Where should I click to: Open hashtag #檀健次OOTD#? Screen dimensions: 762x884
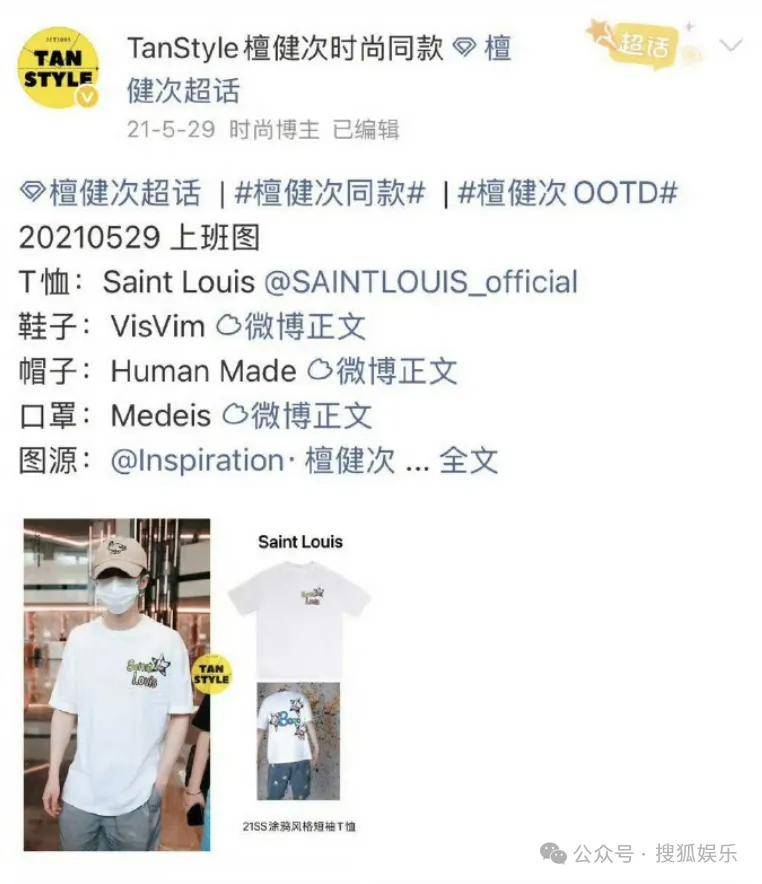tap(568, 193)
